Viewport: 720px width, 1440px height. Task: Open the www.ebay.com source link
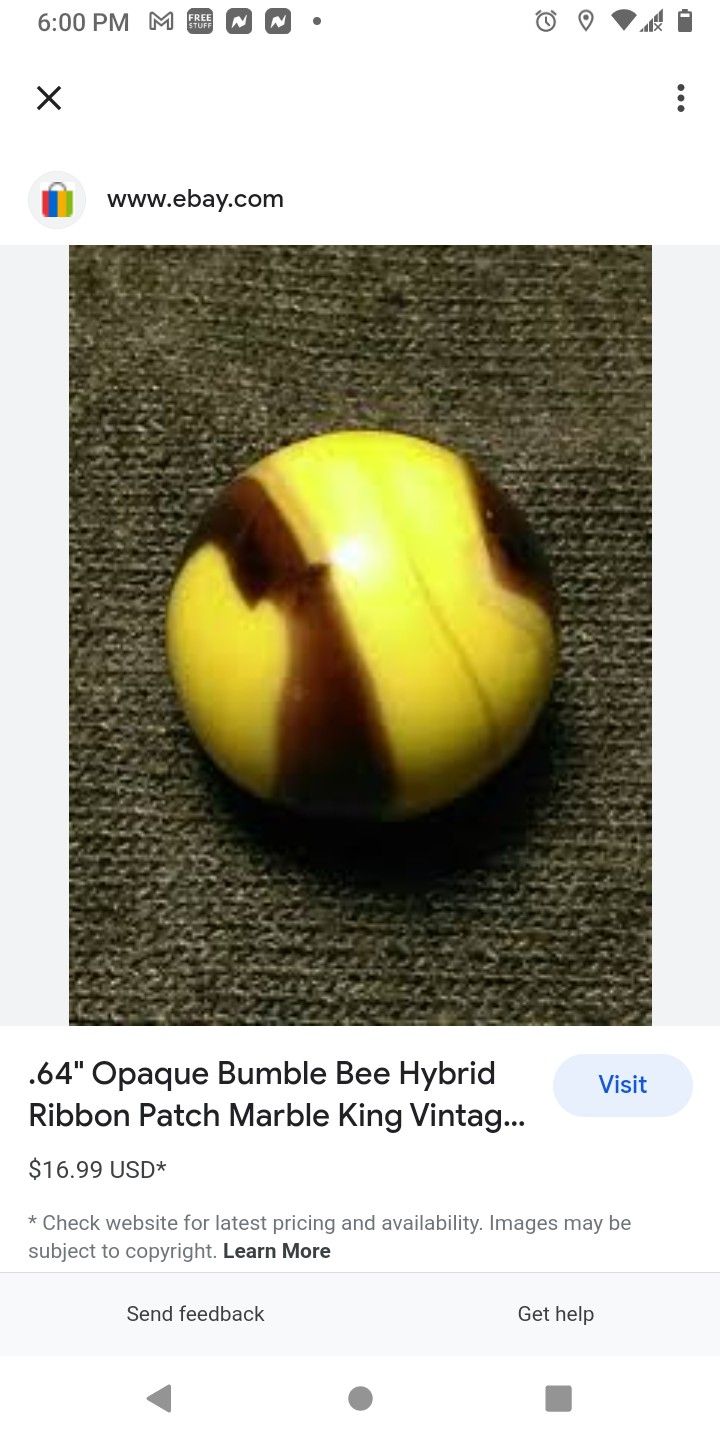pos(195,199)
